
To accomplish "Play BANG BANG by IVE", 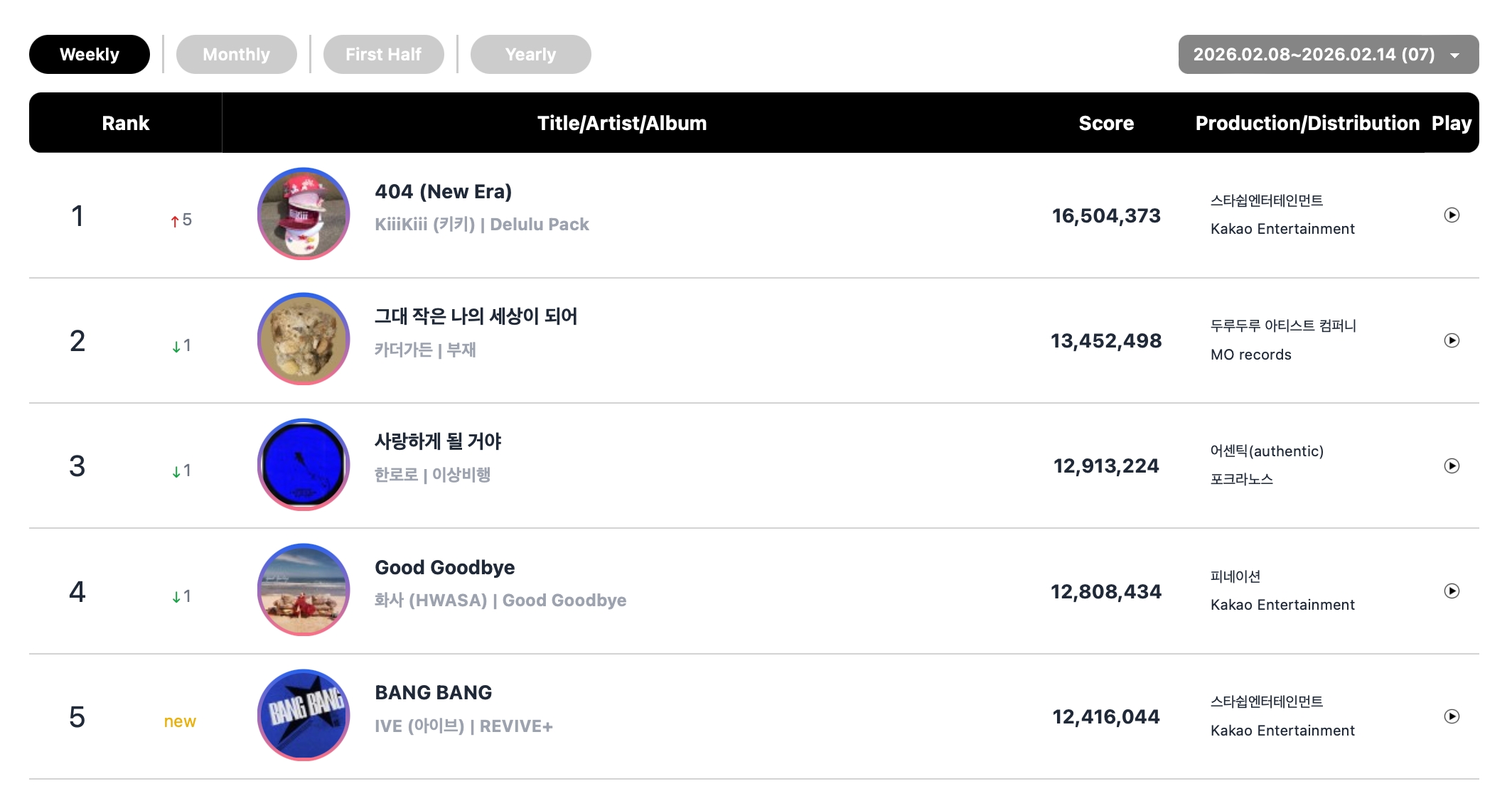I will click(1452, 716).
